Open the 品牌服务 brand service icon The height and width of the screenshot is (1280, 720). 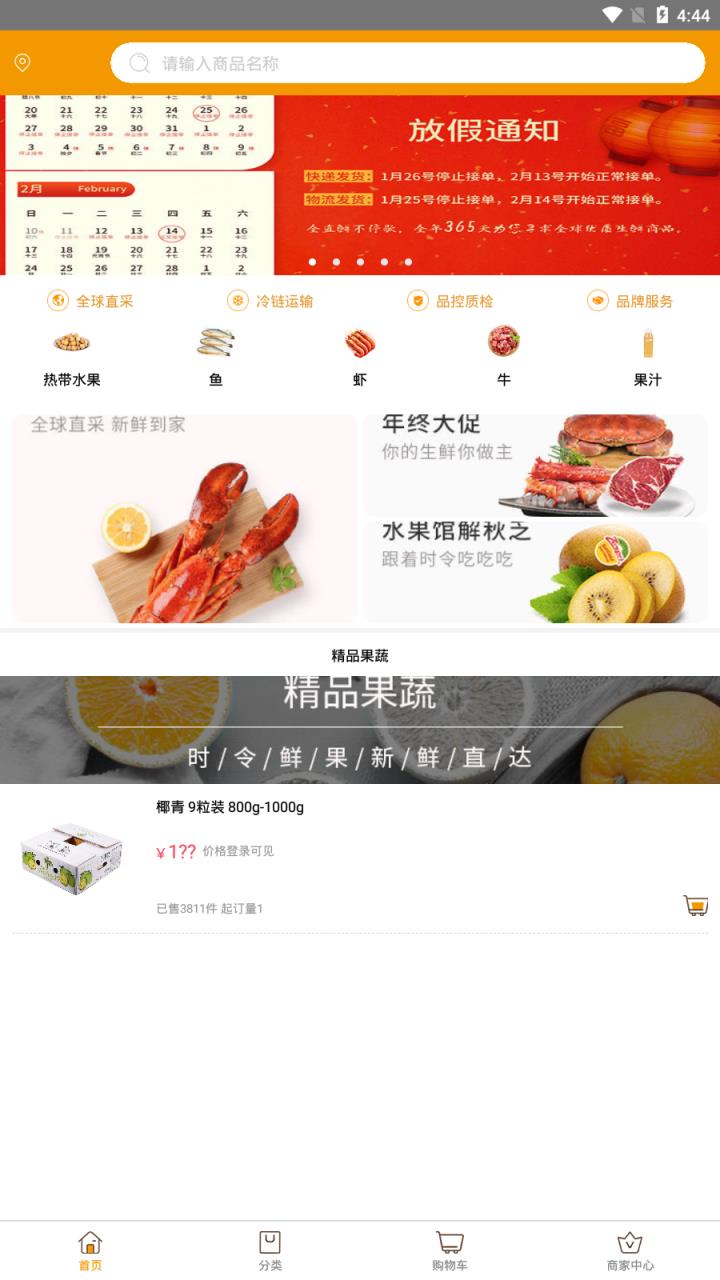coord(595,300)
